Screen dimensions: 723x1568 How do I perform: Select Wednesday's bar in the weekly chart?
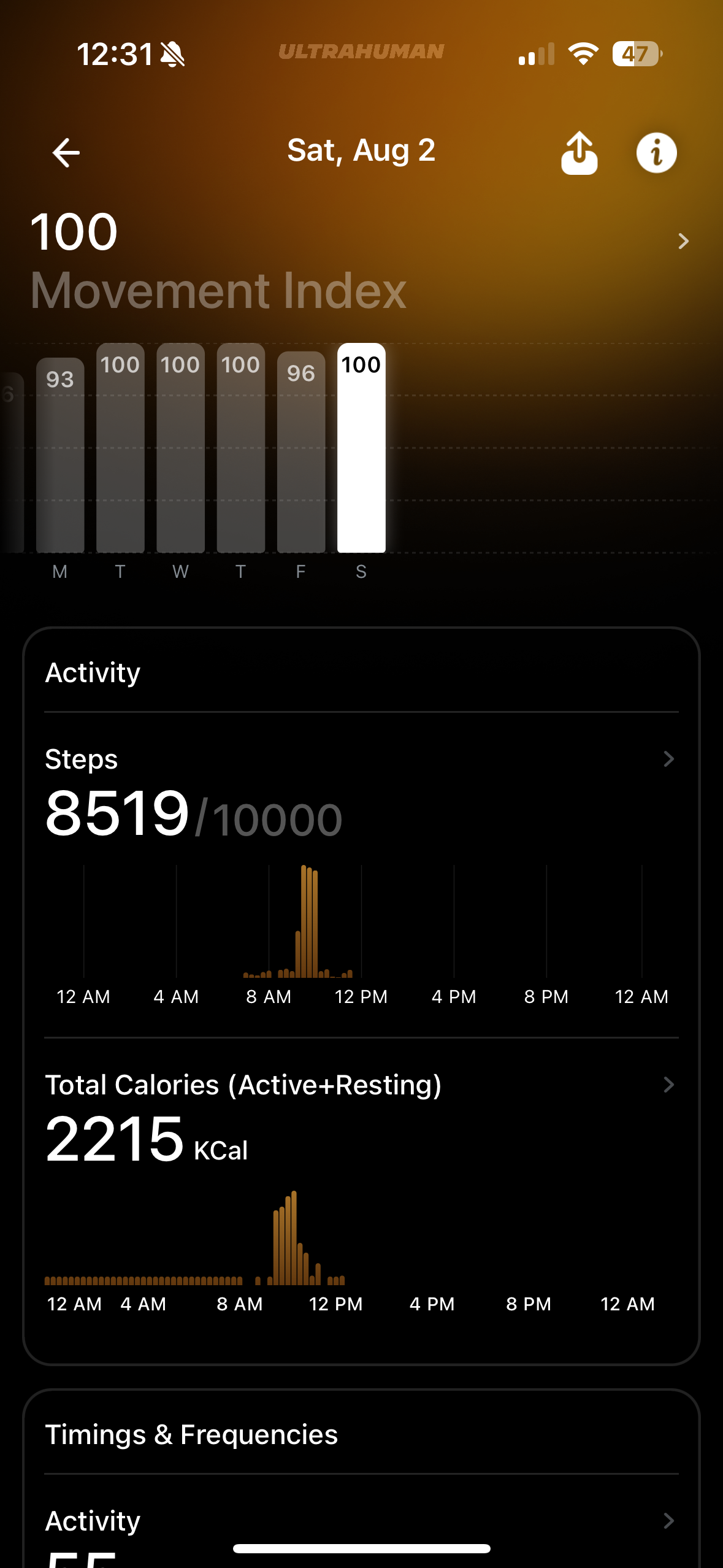click(x=180, y=448)
